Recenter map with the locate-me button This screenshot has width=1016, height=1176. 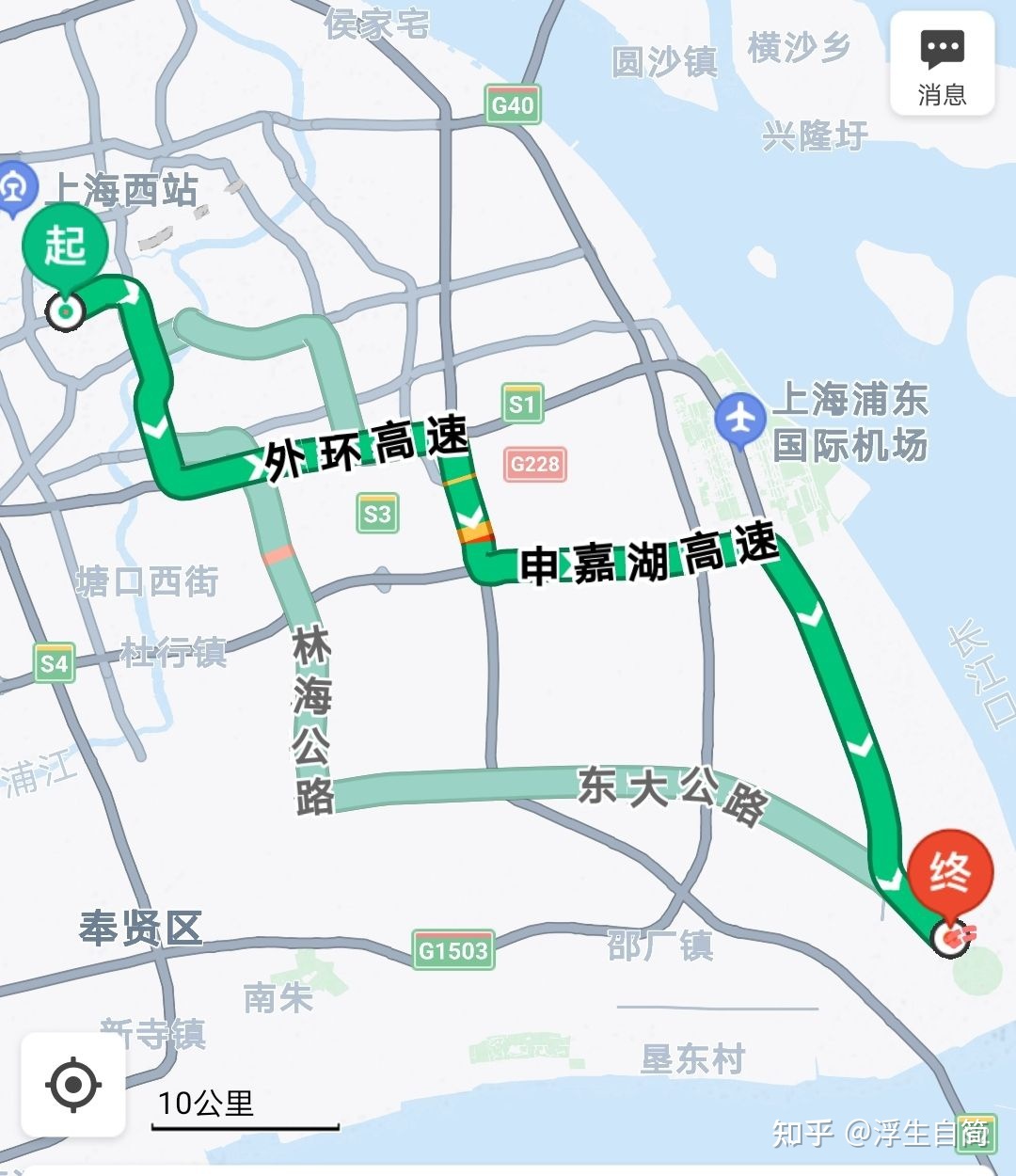pos(73,1084)
